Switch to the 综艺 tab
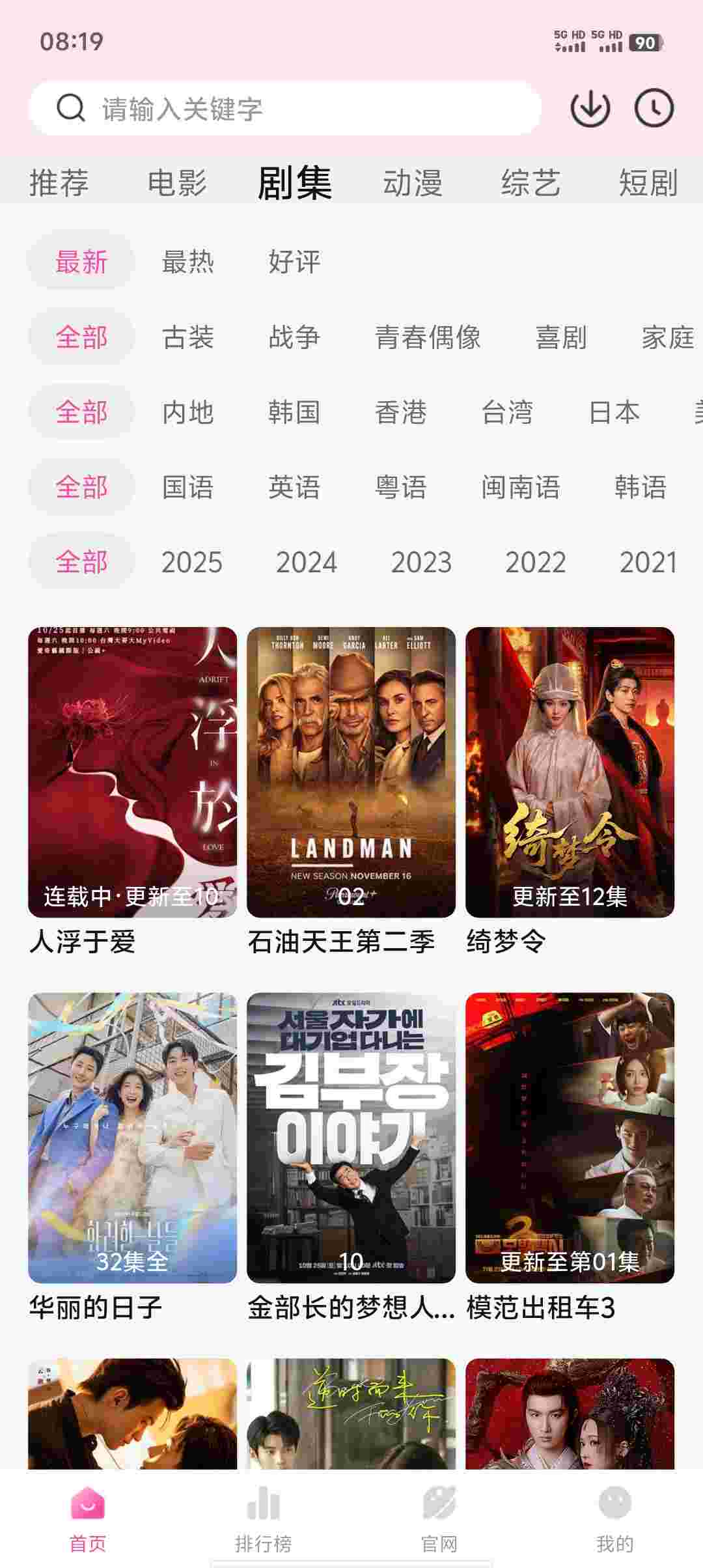This screenshot has width=703, height=1568. 531,182
